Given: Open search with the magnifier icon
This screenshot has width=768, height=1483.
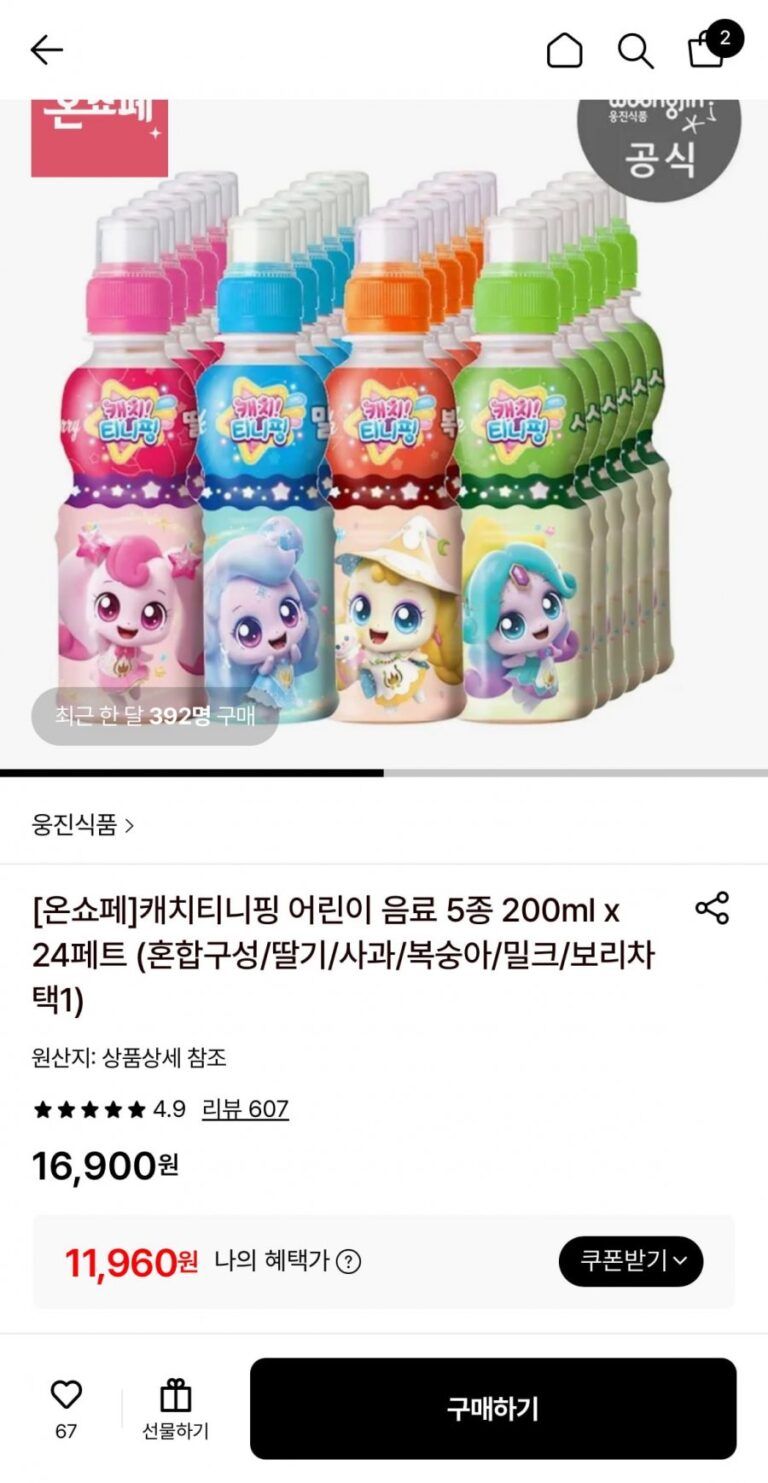Looking at the screenshot, I should 635,50.
